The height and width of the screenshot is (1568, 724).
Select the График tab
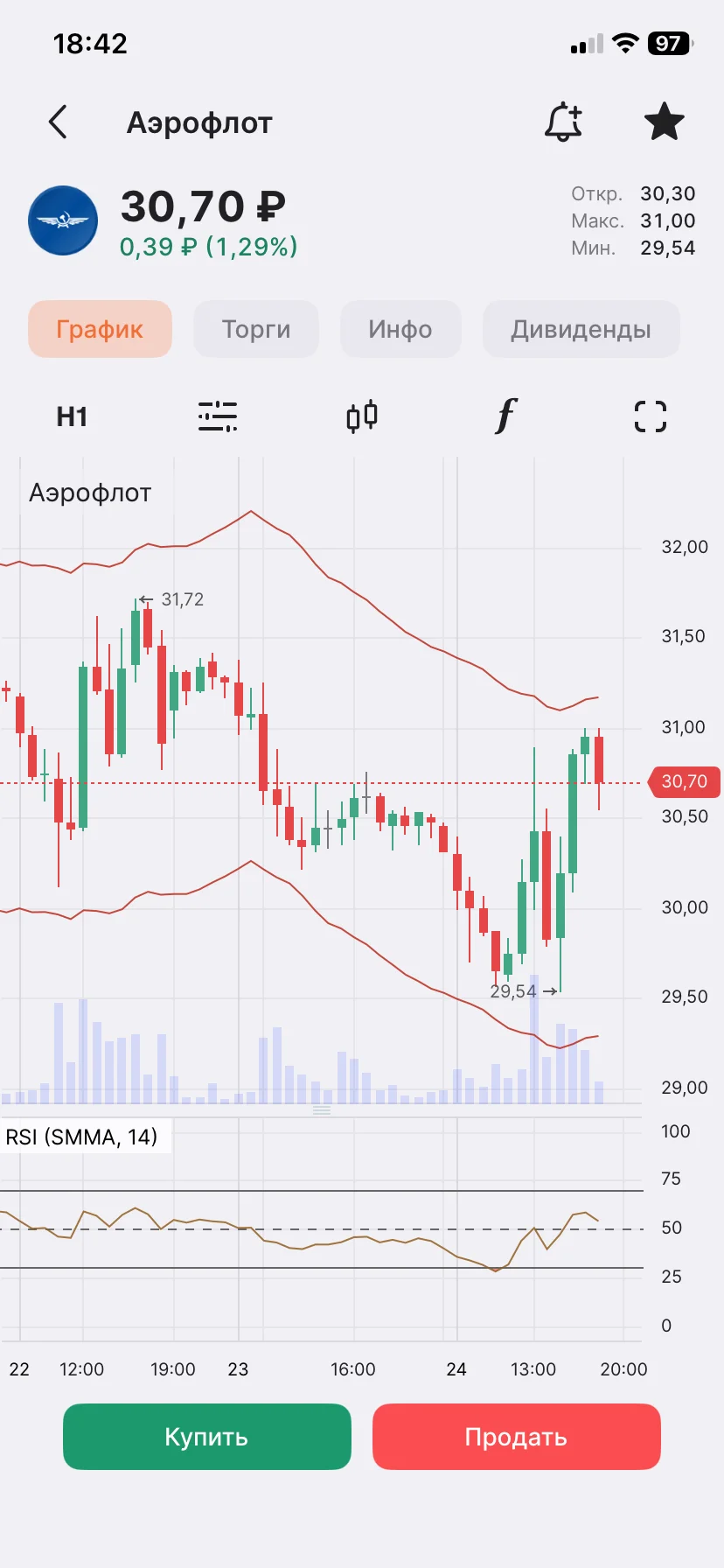pyautogui.click(x=100, y=329)
